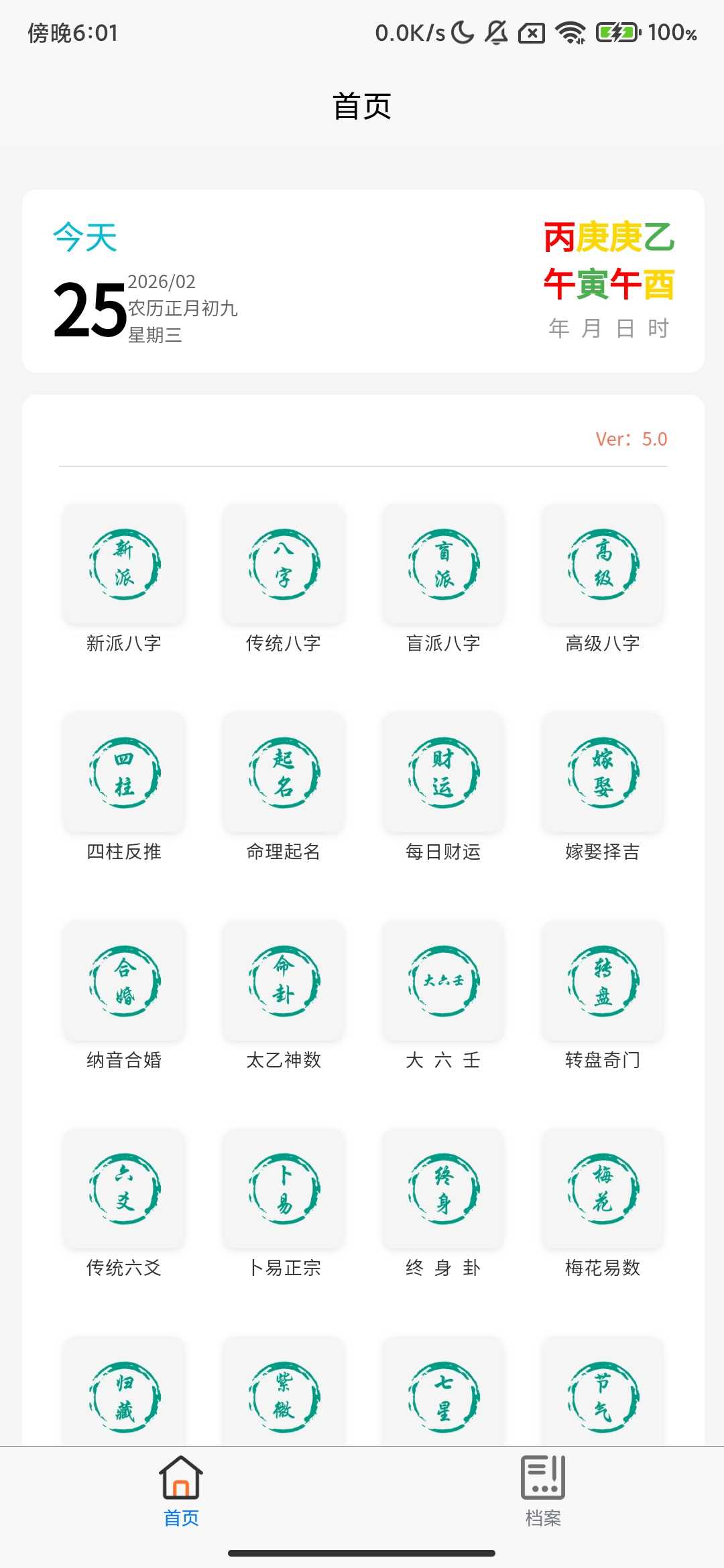
Task: Open the 新派八字 (New School Bazi) tool
Action: (123, 565)
